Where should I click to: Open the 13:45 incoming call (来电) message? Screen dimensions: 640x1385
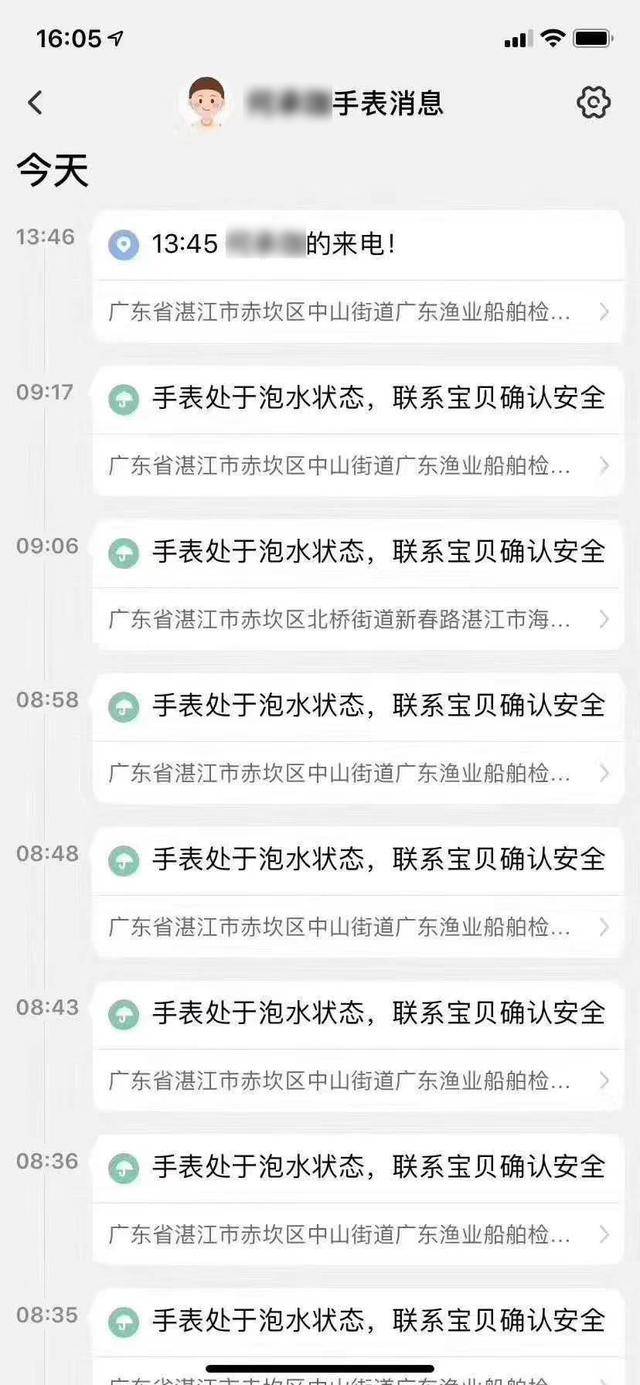click(358, 244)
